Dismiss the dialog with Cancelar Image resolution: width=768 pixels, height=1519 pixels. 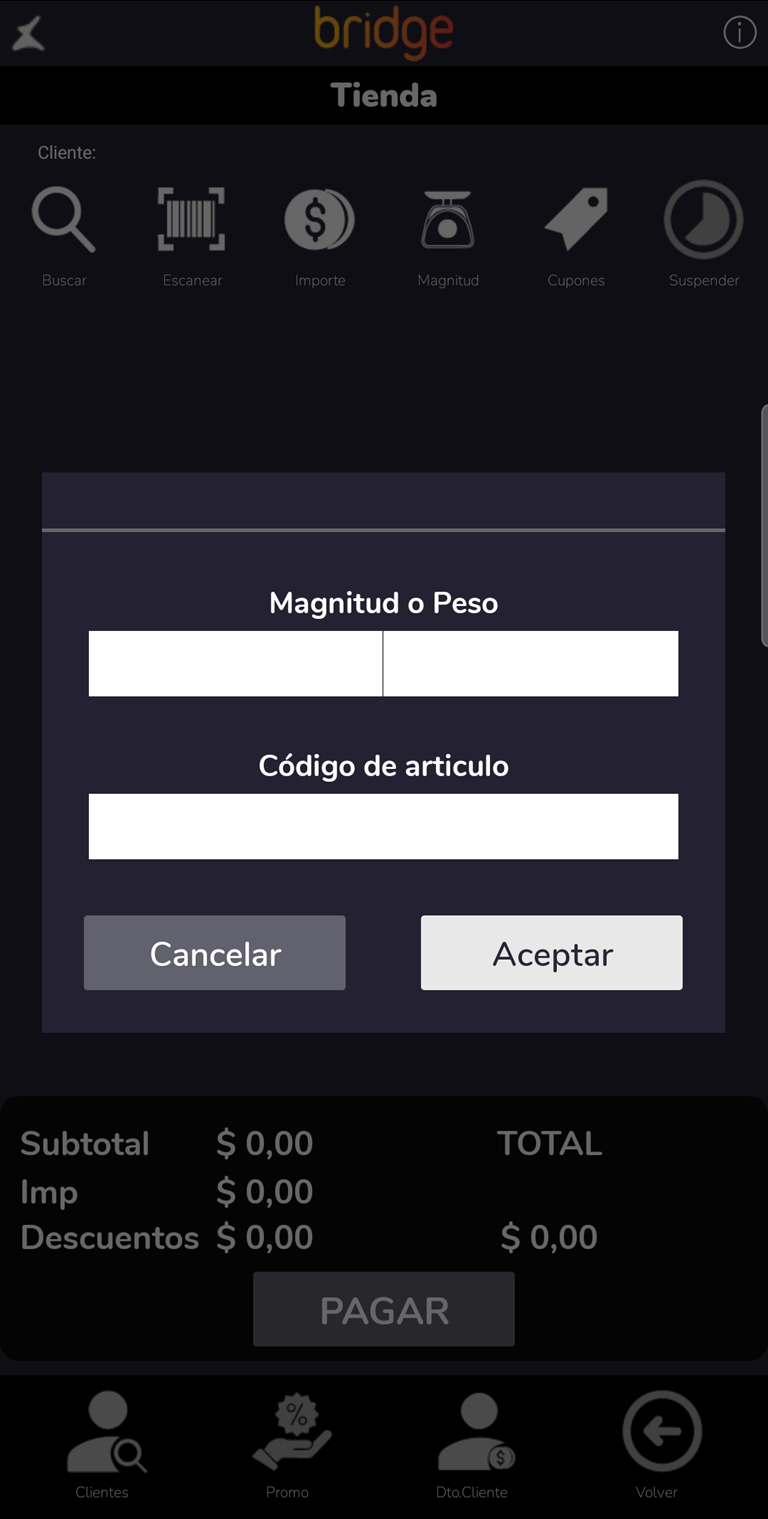coord(215,953)
